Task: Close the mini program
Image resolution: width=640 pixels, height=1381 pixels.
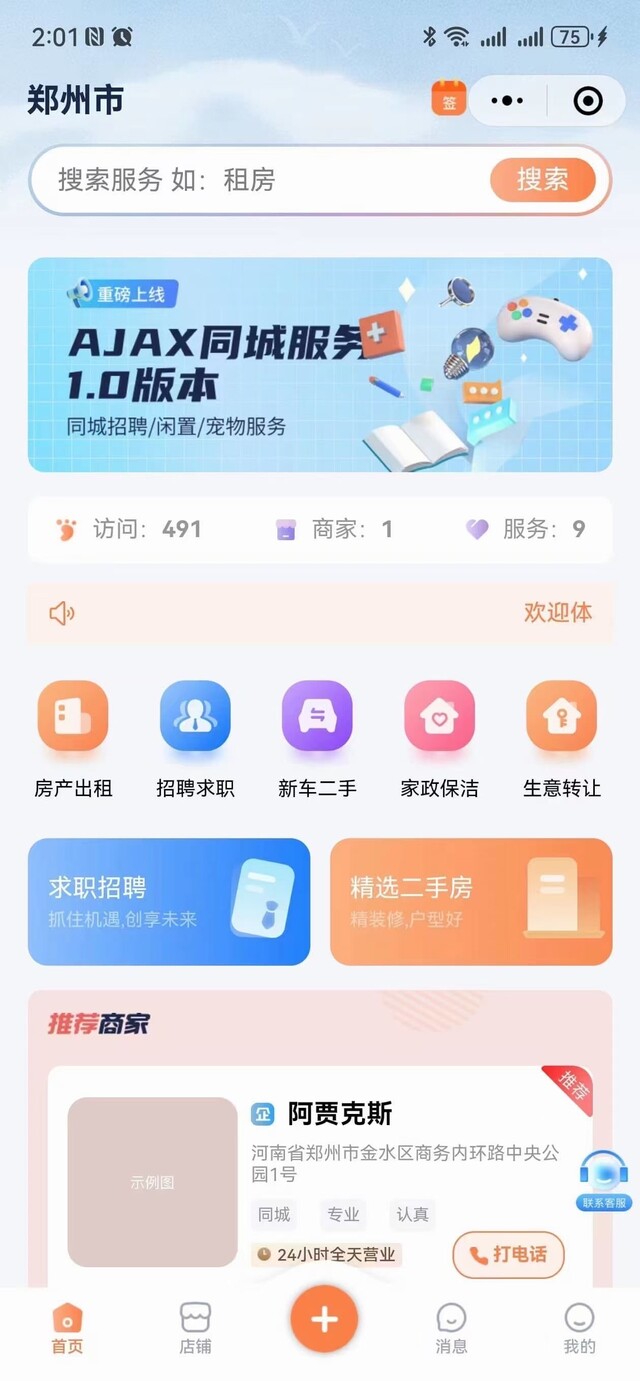Action: click(587, 101)
